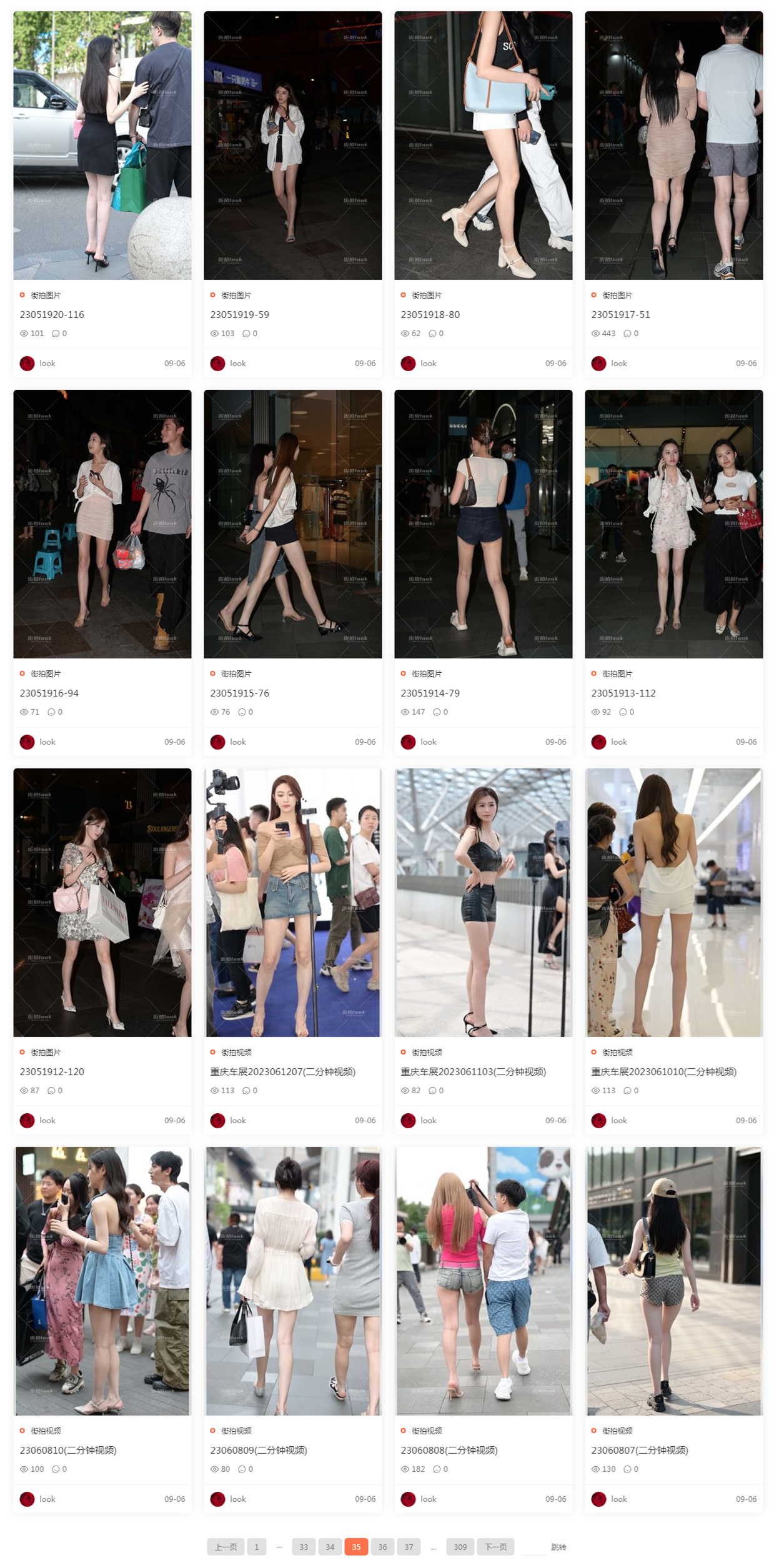784x1568 pixels.
Task: Go to the next page 下一页
Action: point(495,1547)
